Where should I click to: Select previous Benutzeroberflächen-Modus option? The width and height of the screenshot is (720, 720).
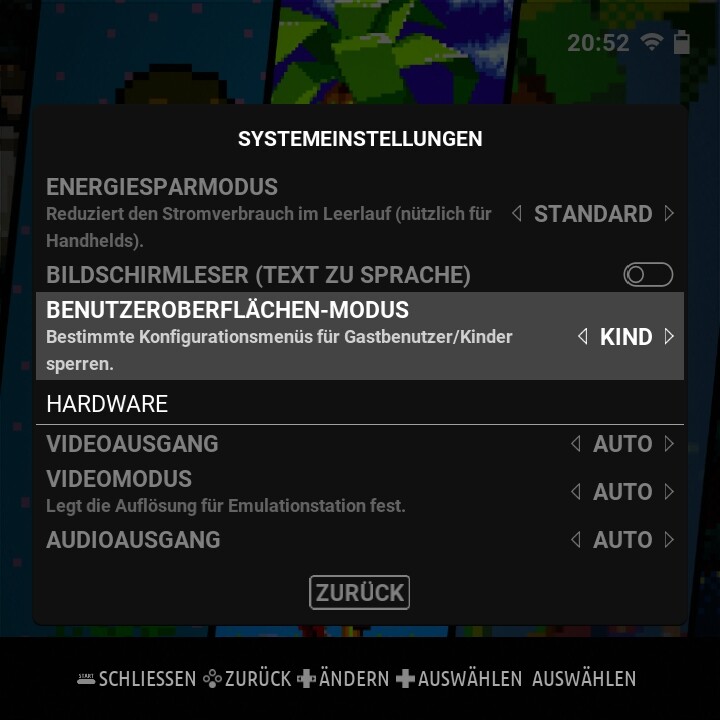(582, 337)
